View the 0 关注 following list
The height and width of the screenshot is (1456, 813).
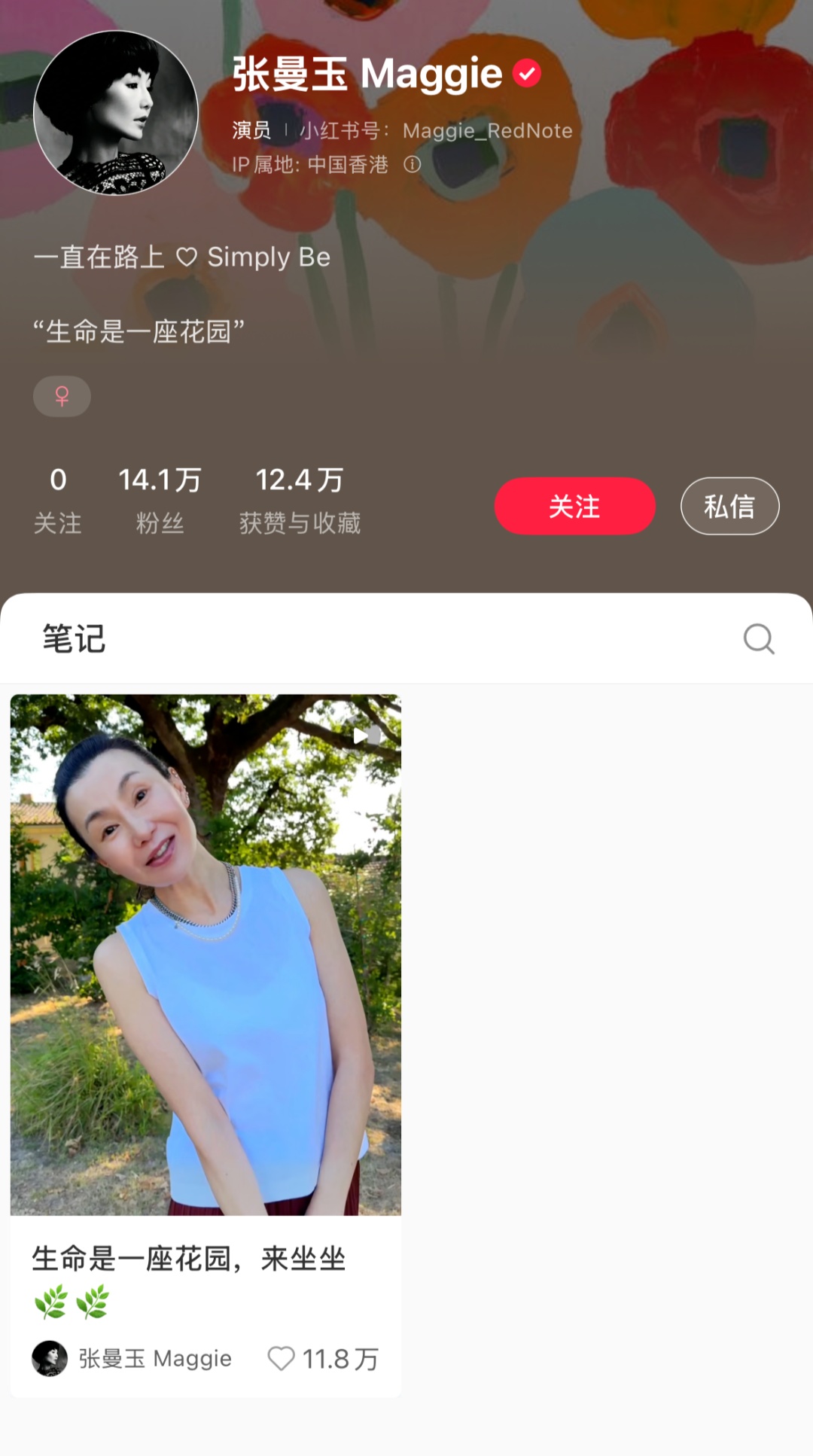(x=58, y=499)
